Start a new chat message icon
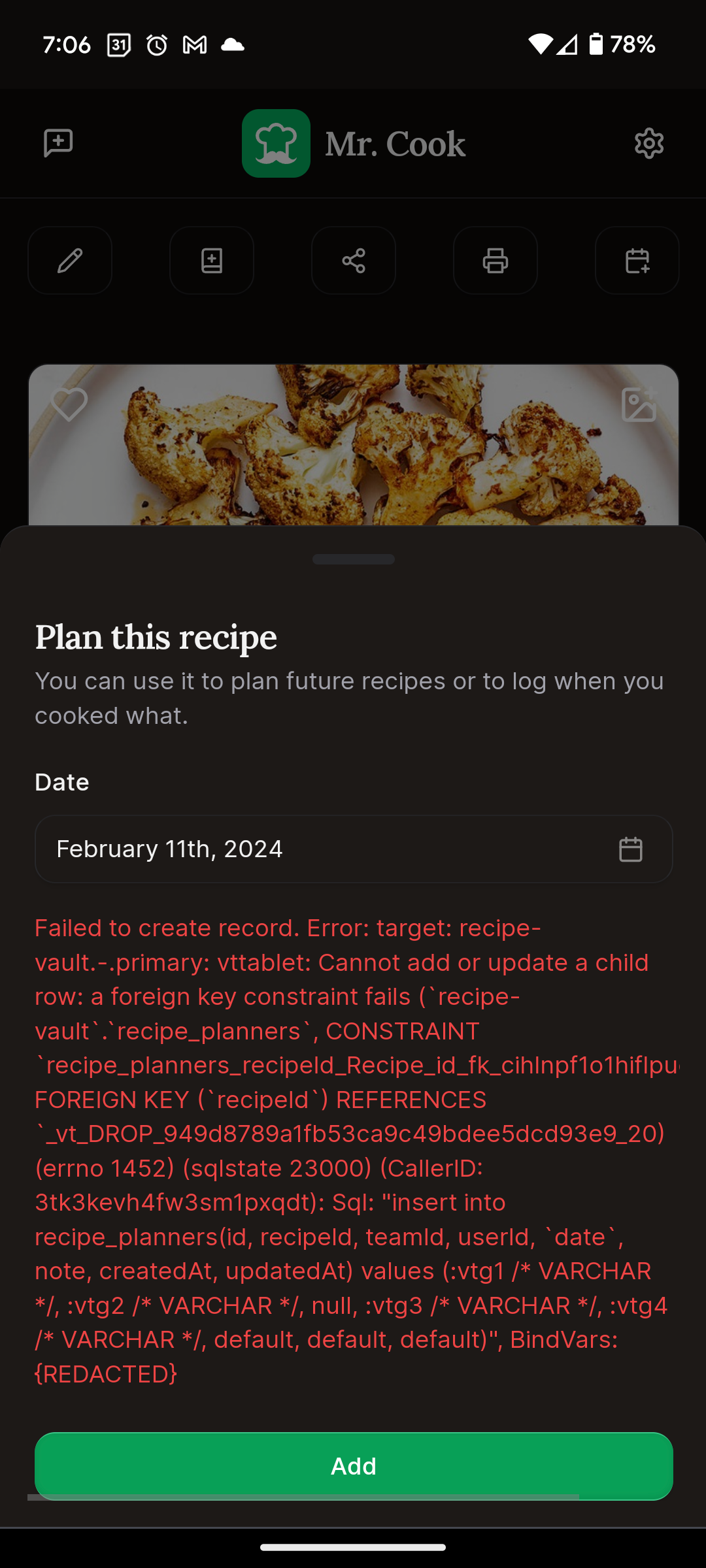Viewport: 706px width, 1568px height. point(58,143)
